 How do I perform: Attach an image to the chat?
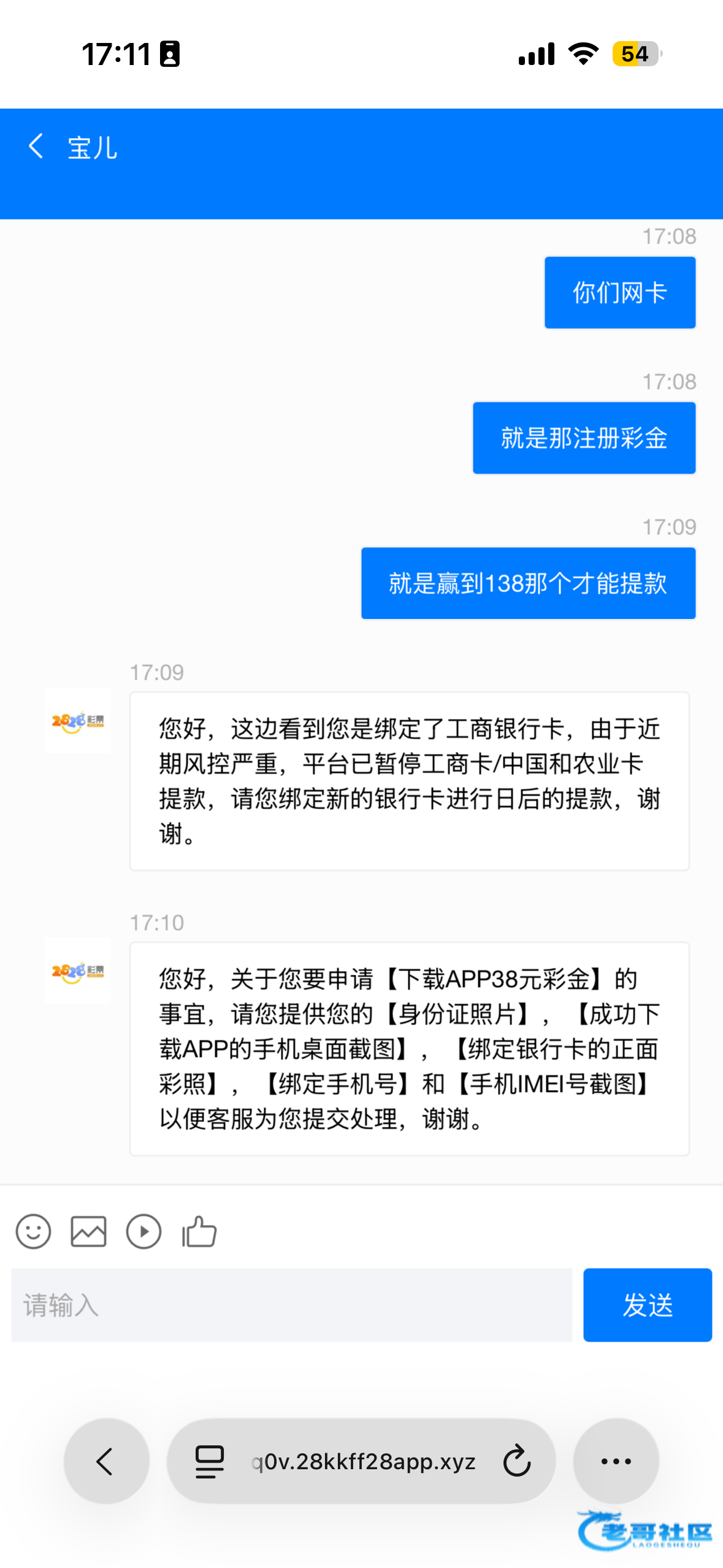[x=88, y=1231]
